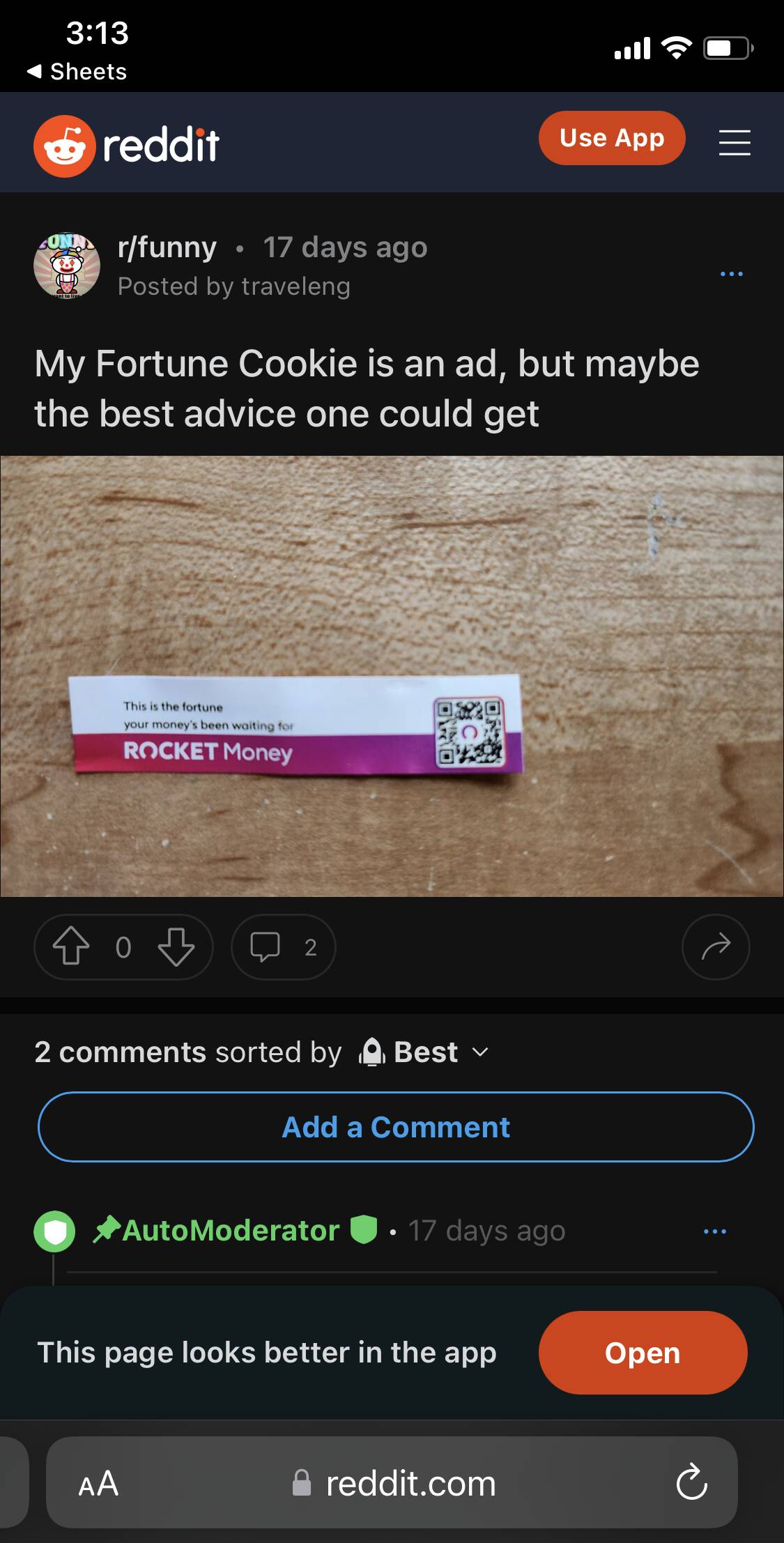784x1543 pixels.
Task: Open AutoModerator's profile
Action: click(231, 1230)
